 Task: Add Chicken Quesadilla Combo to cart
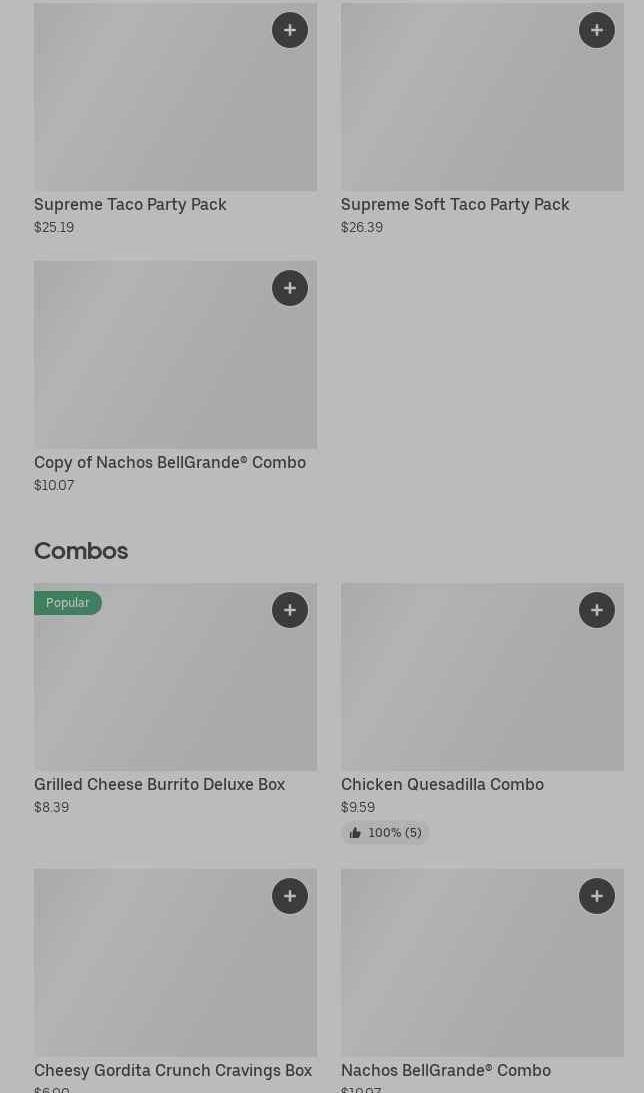(x=597, y=610)
